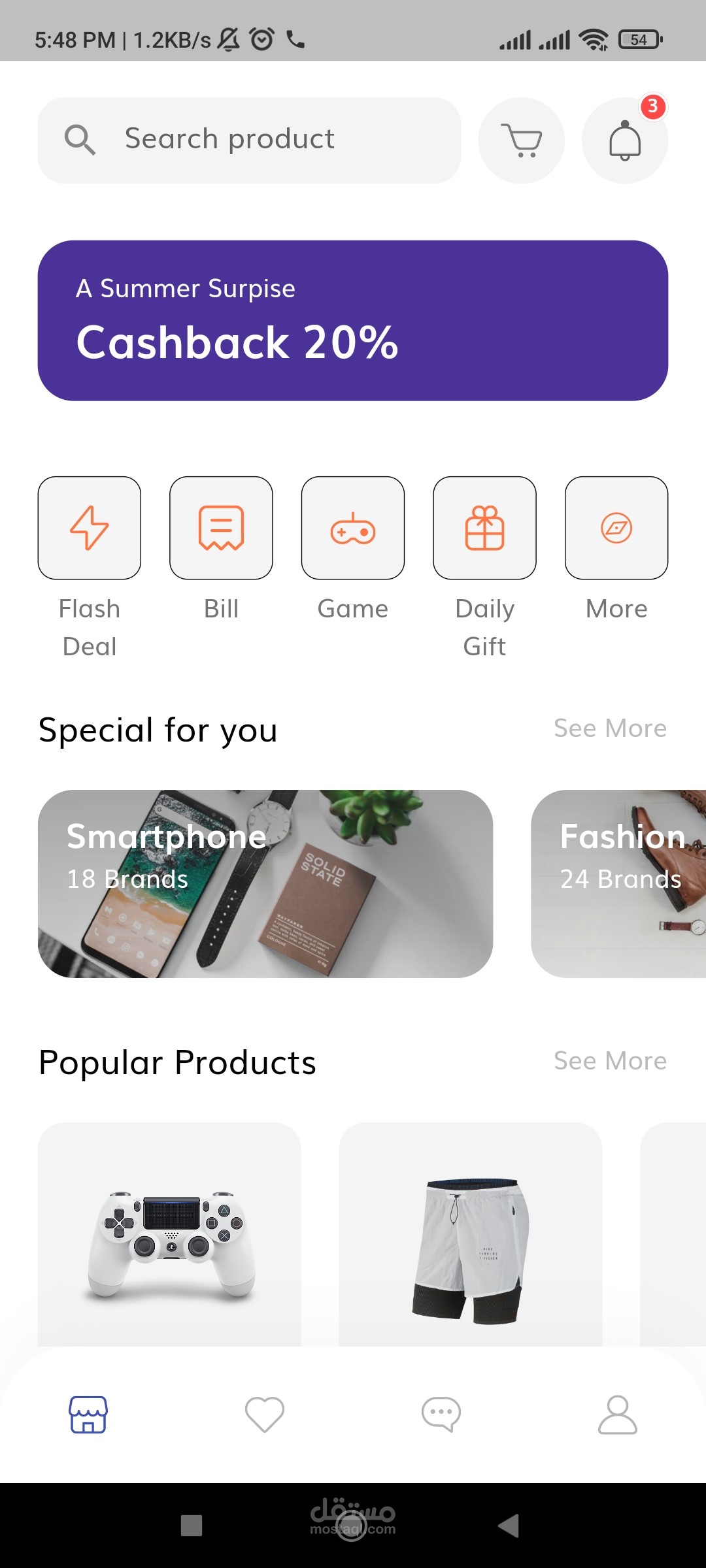706x1568 pixels.
Task: Tap the More categories icon
Action: [616, 528]
